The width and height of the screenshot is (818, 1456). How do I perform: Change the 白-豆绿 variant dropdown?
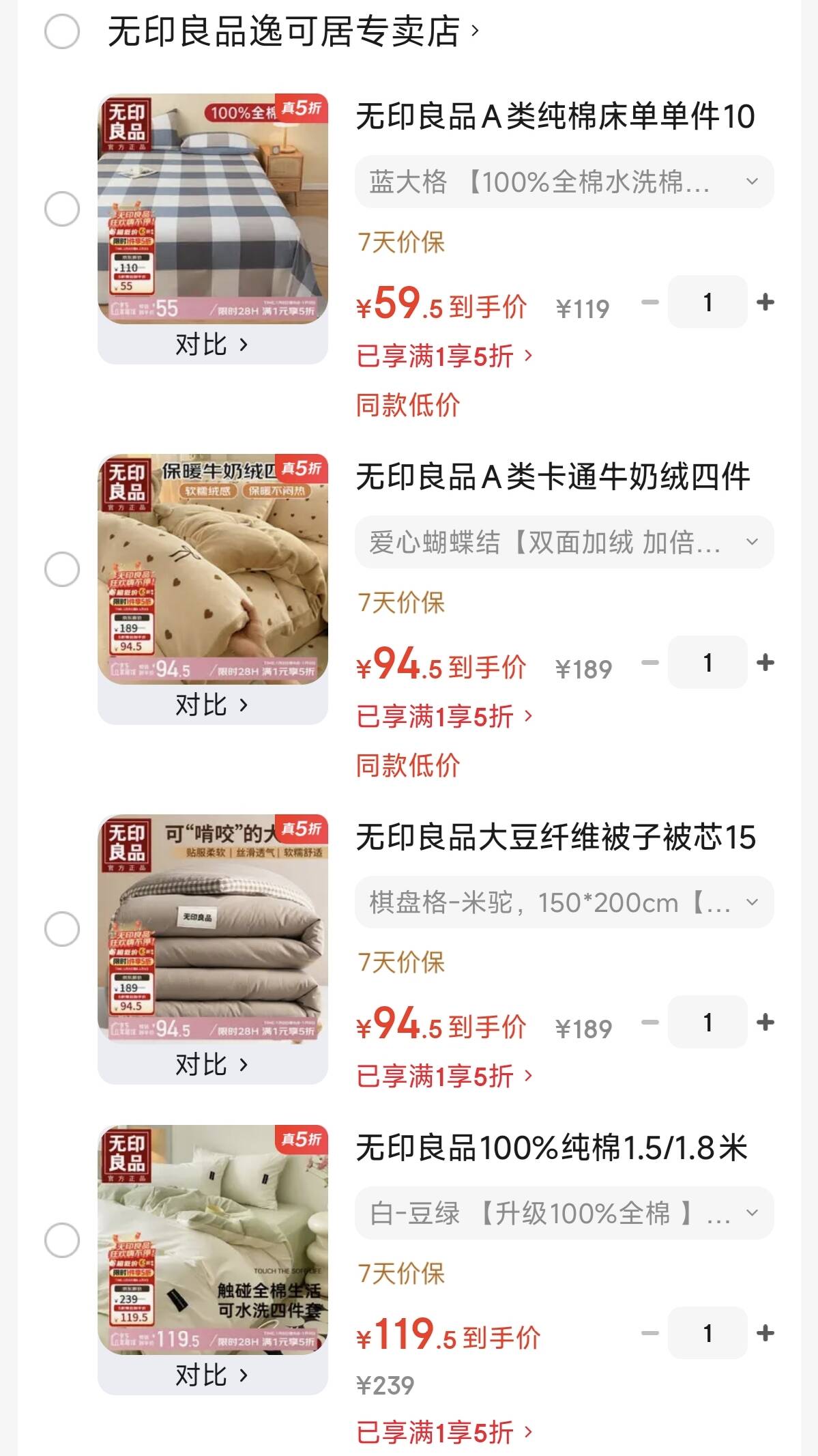(564, 1213)
